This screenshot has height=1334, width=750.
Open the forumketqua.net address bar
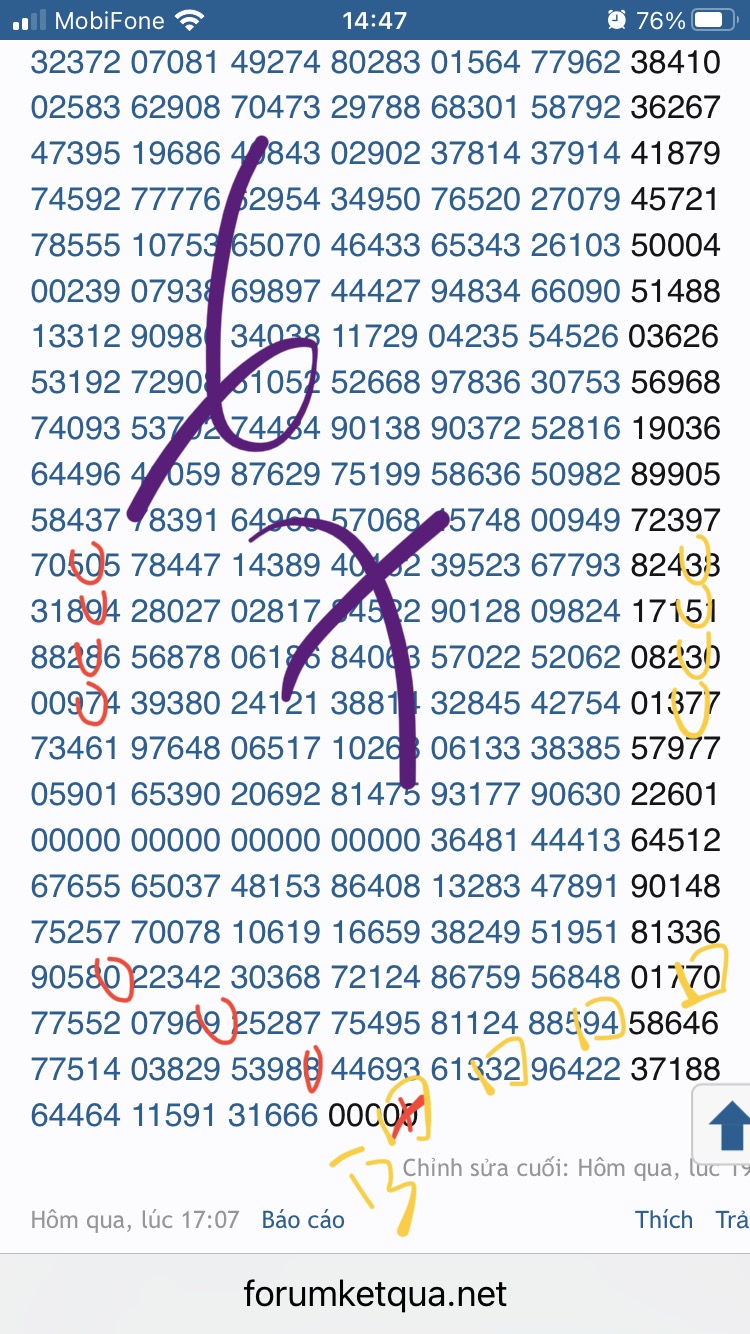coord(375,1295)
